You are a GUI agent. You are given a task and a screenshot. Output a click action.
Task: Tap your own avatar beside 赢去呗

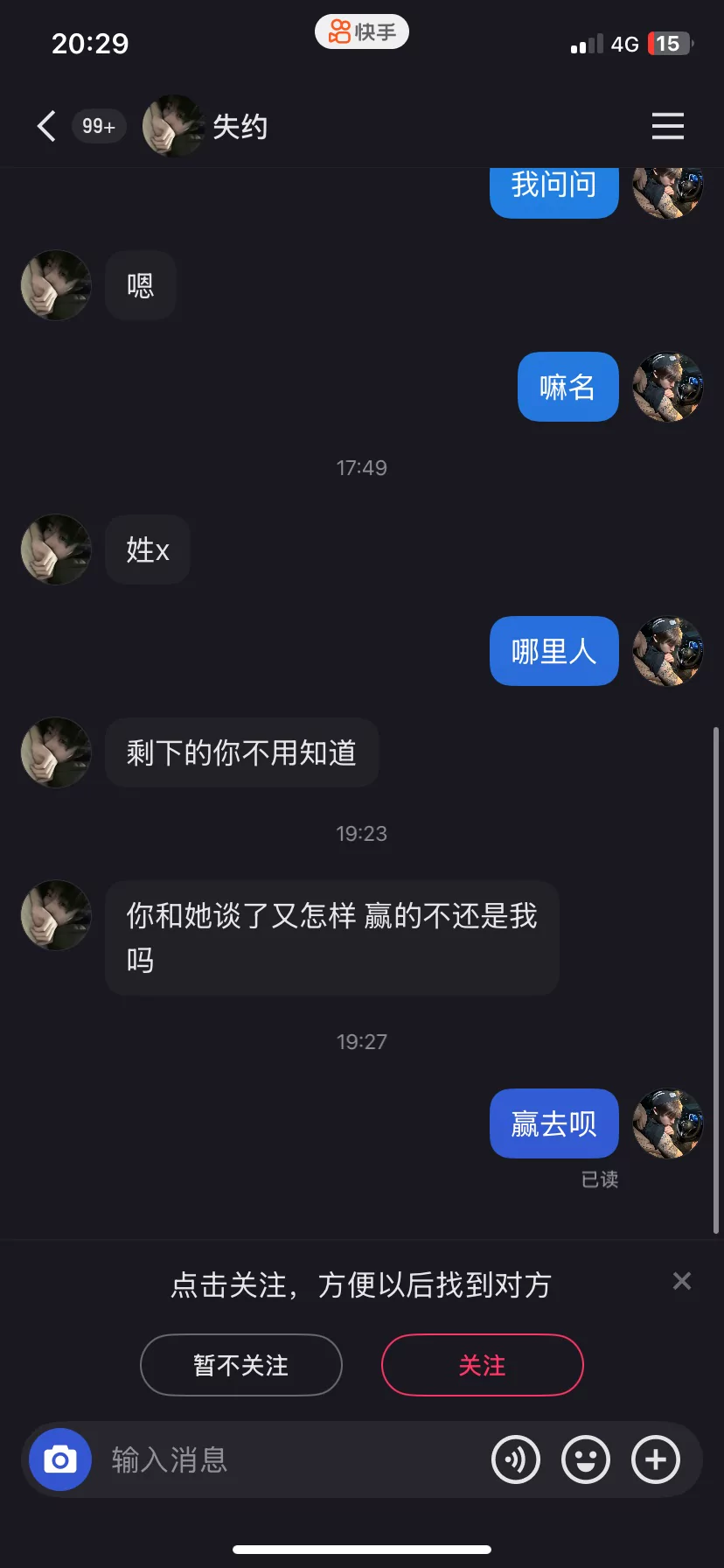[668, 1123]
